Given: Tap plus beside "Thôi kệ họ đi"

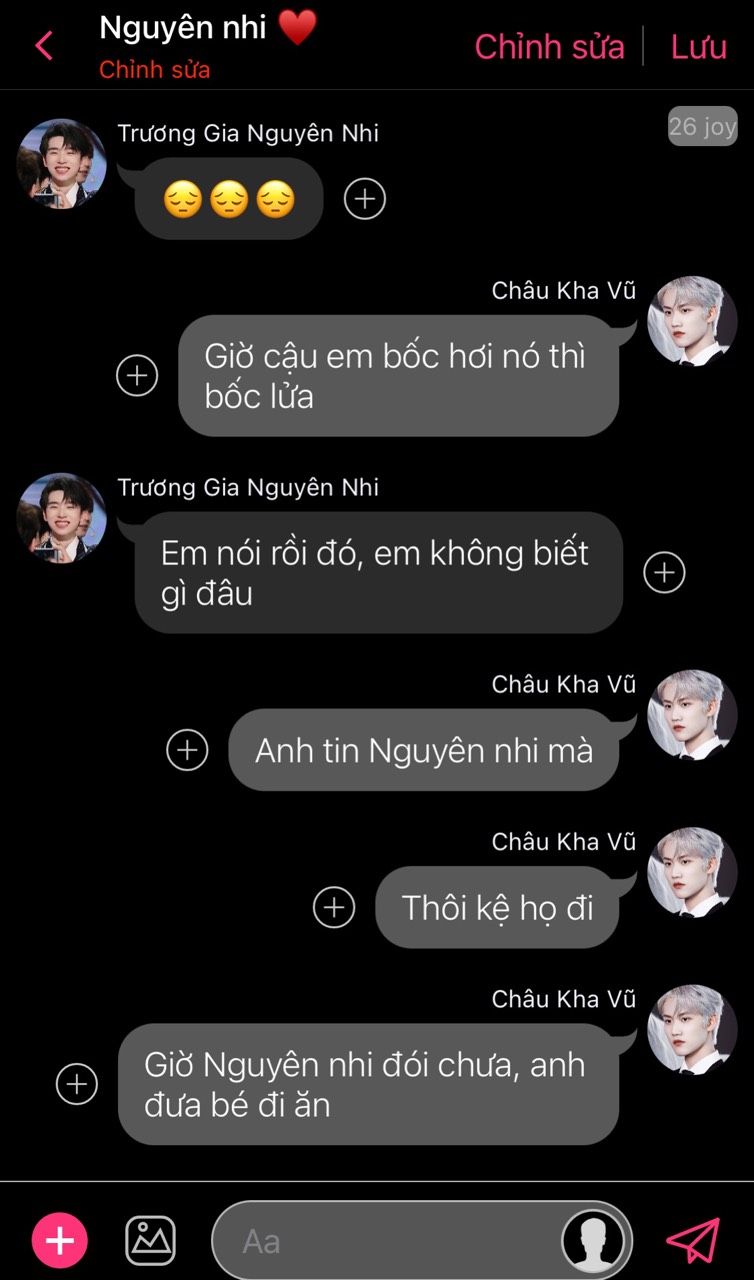Looking at the screenshot, I should point(334,907).
